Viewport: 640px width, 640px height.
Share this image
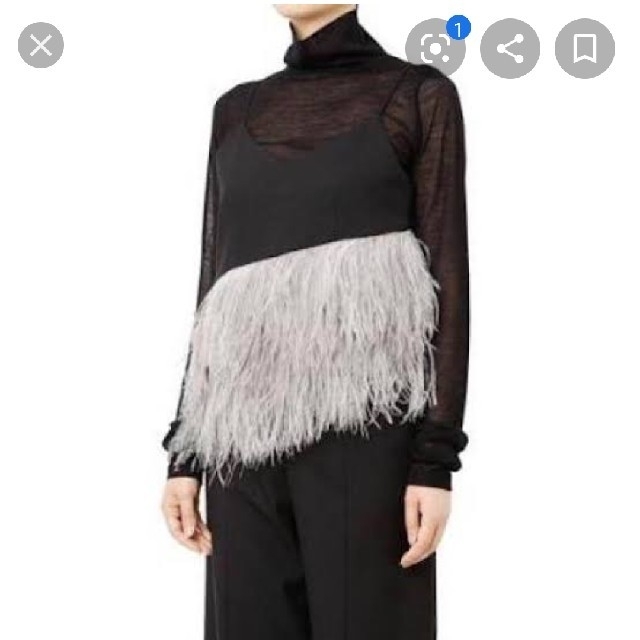click(510, 49)
